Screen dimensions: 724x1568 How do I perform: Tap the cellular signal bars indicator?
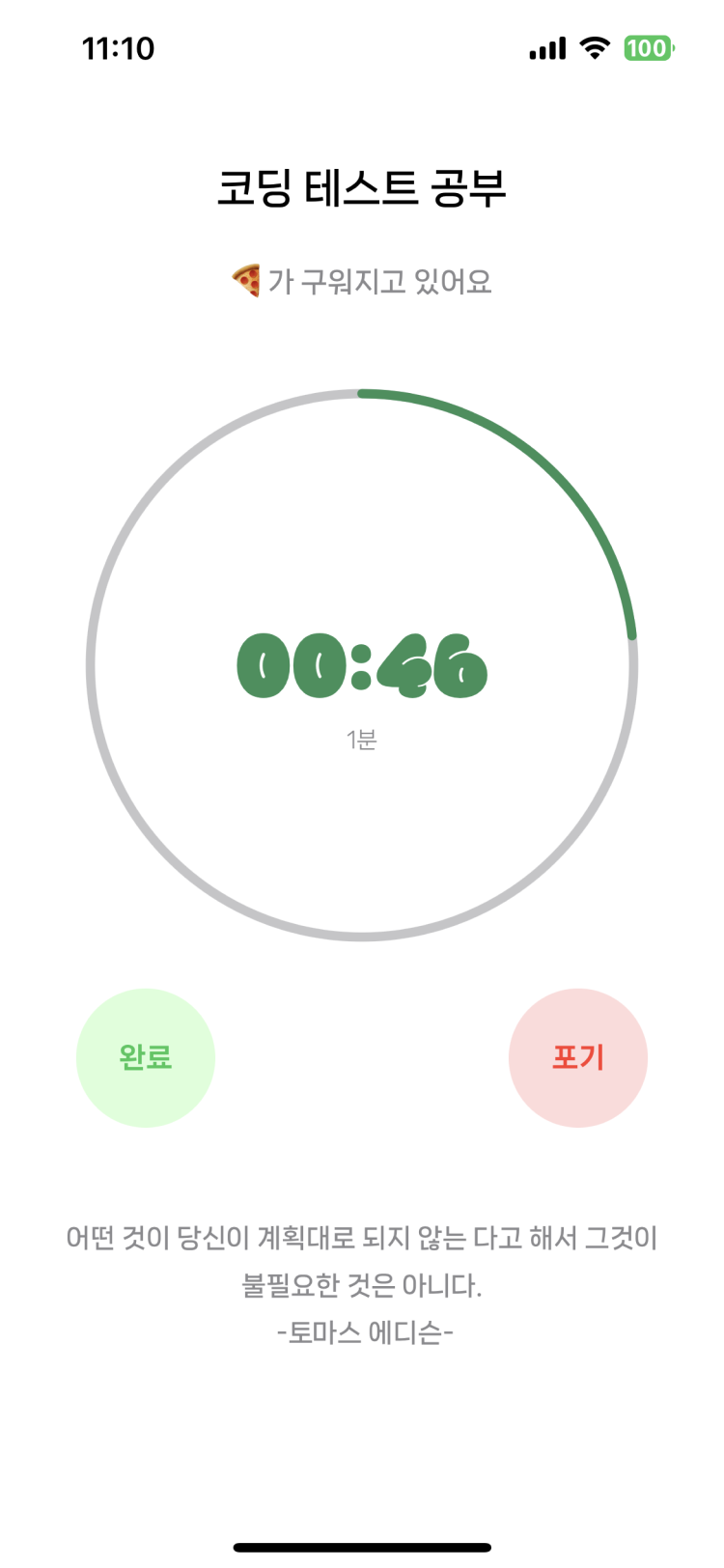(545, 46)
